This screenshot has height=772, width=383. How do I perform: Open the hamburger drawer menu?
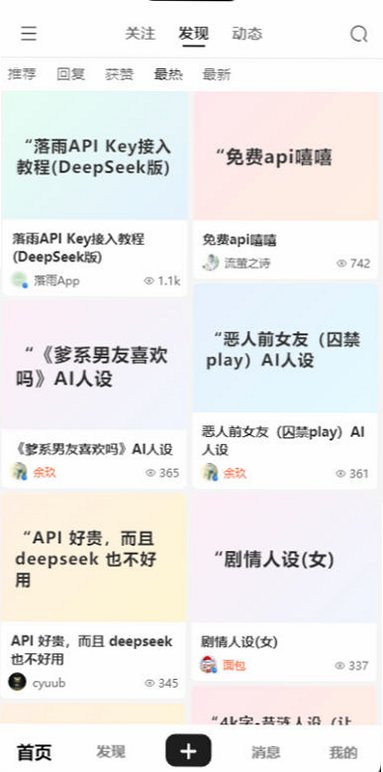click(29, 33)
